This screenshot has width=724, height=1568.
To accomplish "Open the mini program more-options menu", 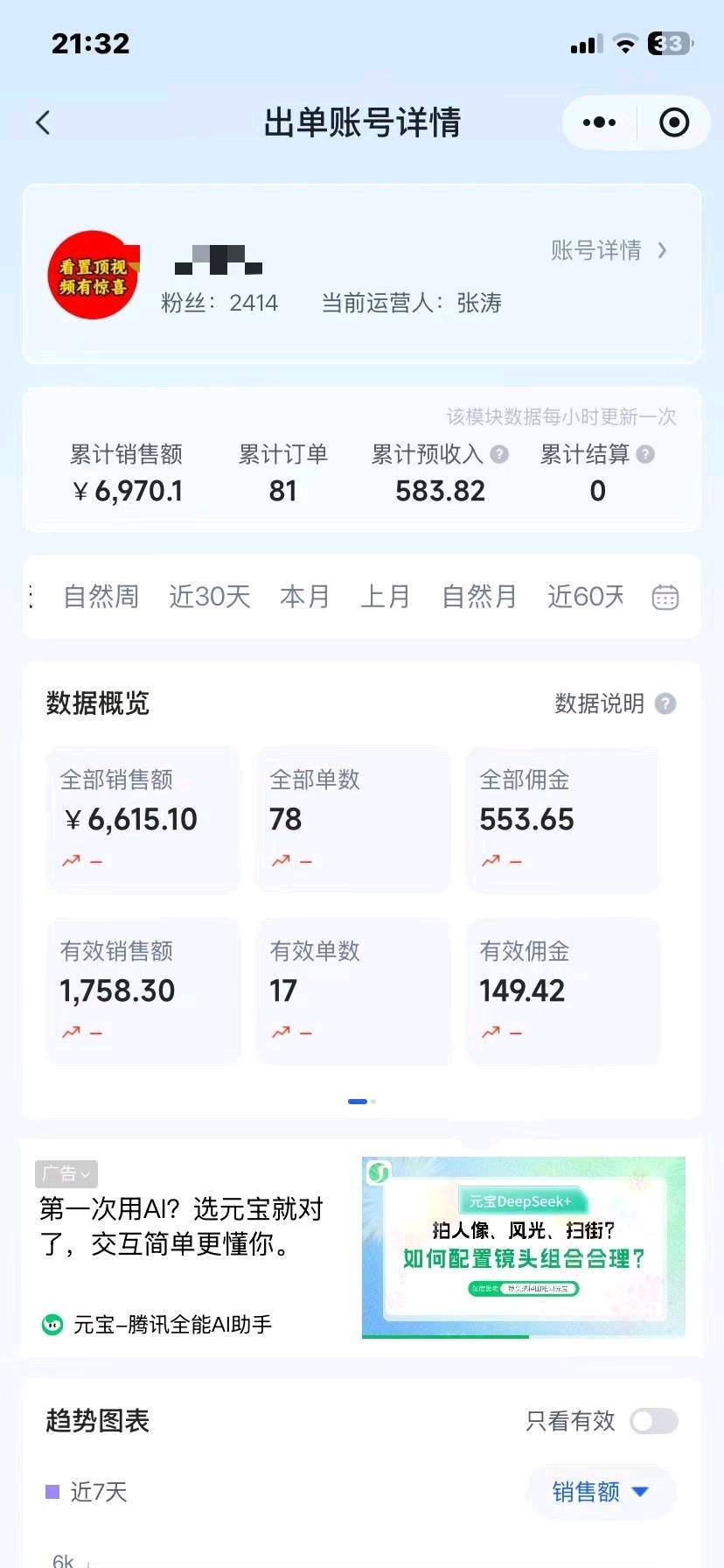I will [599, 122].
